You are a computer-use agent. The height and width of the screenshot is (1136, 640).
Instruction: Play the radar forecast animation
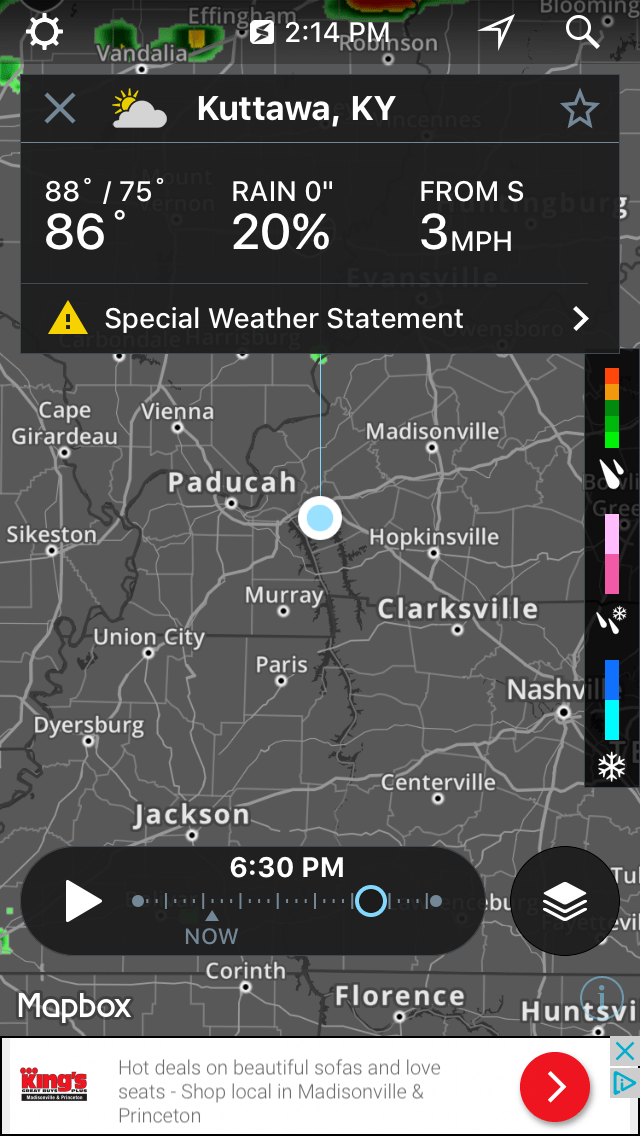tap(83, 902)
